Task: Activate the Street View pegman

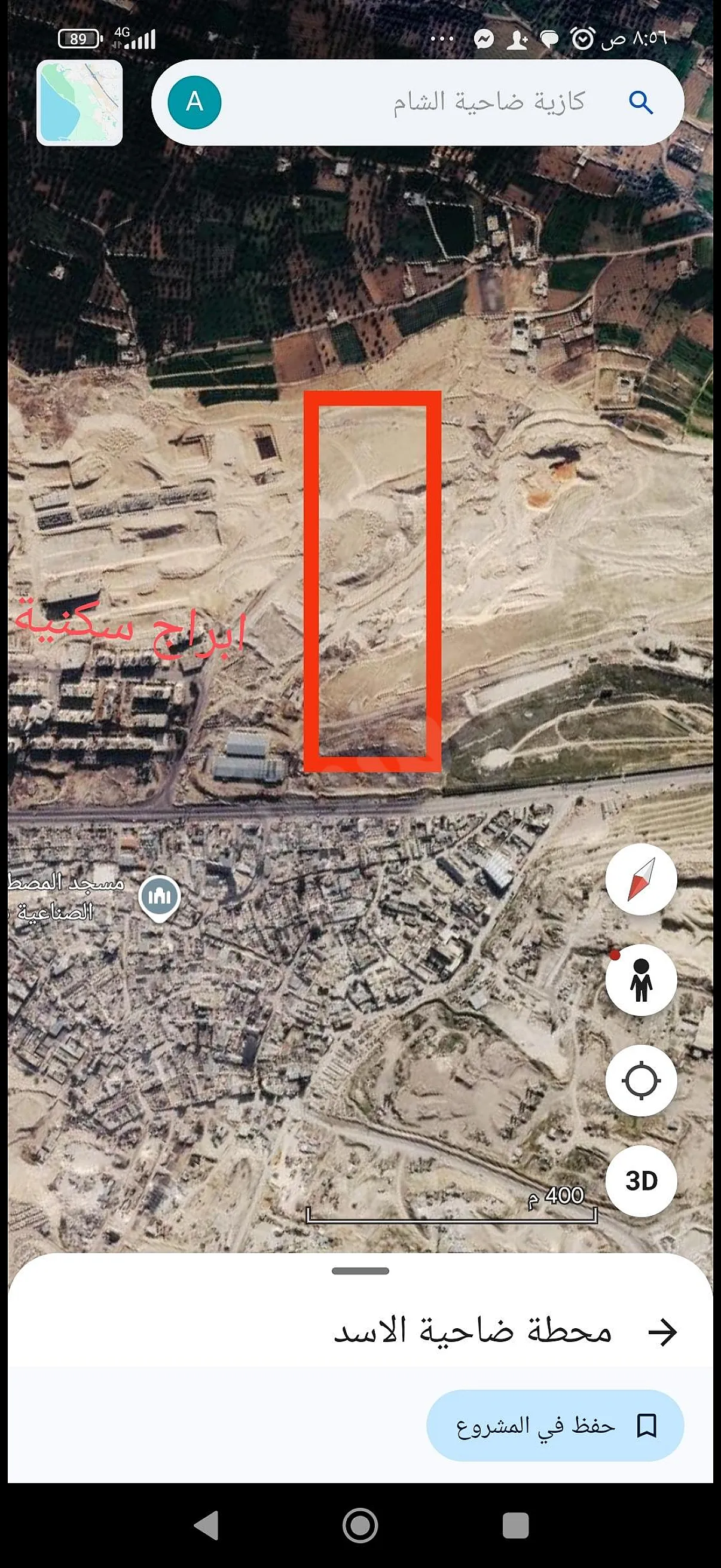Action: coord(641,980)
